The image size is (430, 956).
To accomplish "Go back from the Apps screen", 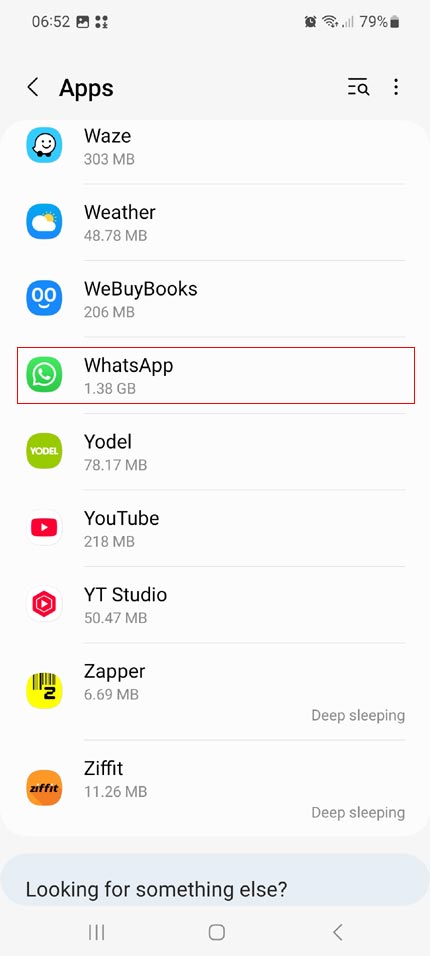I will (33, 87).
